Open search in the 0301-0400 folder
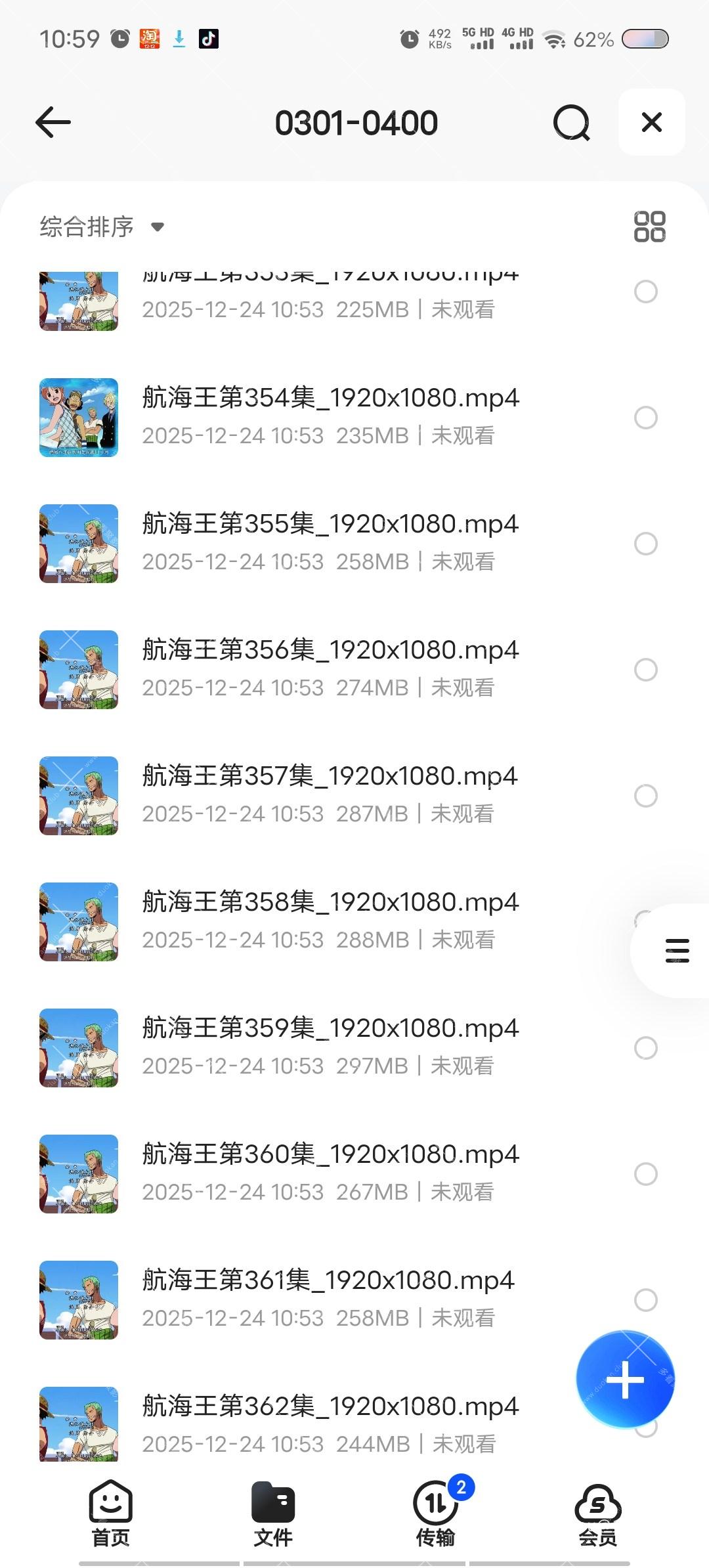 [x=571, y=123]
